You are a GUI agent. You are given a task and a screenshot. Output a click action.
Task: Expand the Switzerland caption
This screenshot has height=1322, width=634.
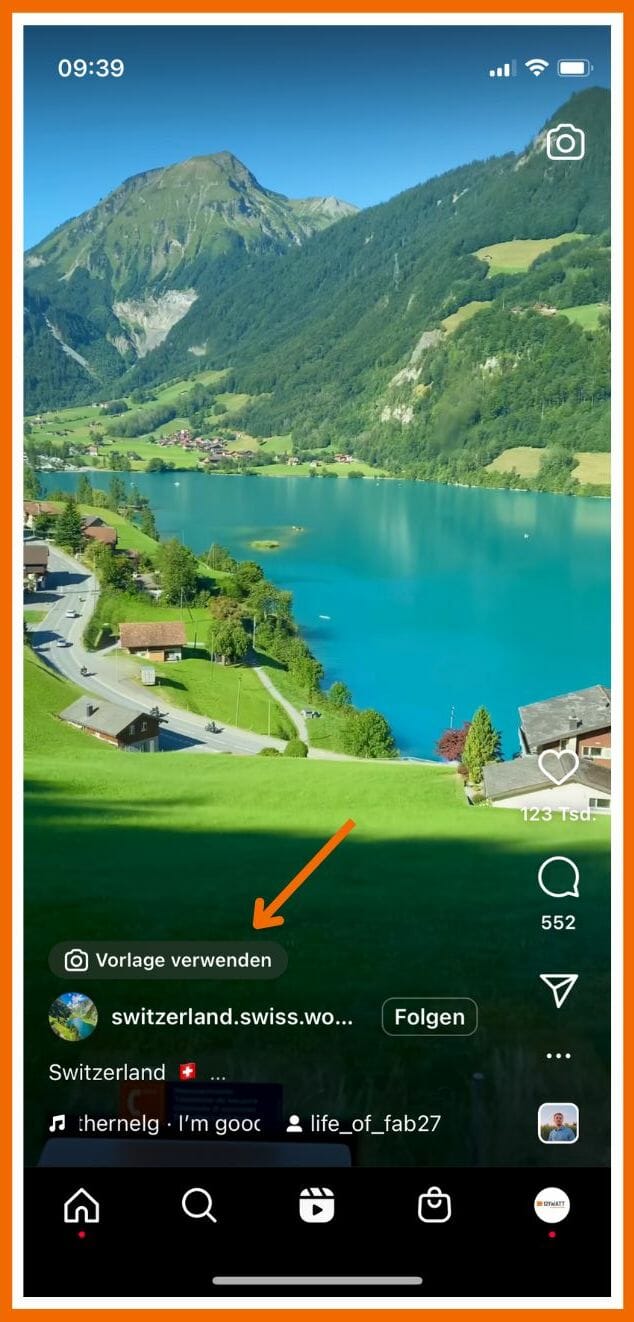click(x=217, y=1073)
